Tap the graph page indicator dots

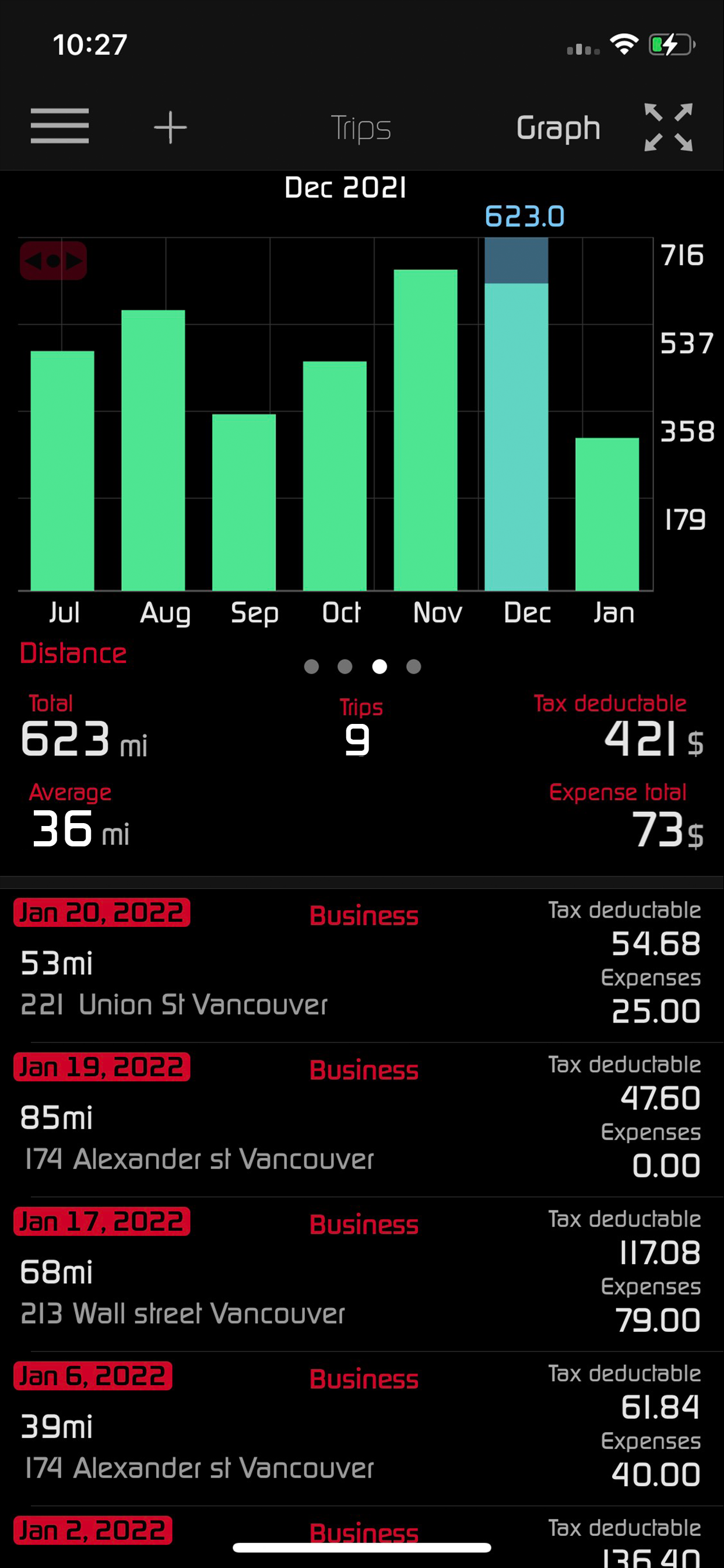pyautogui.click(x=363, y=667)
